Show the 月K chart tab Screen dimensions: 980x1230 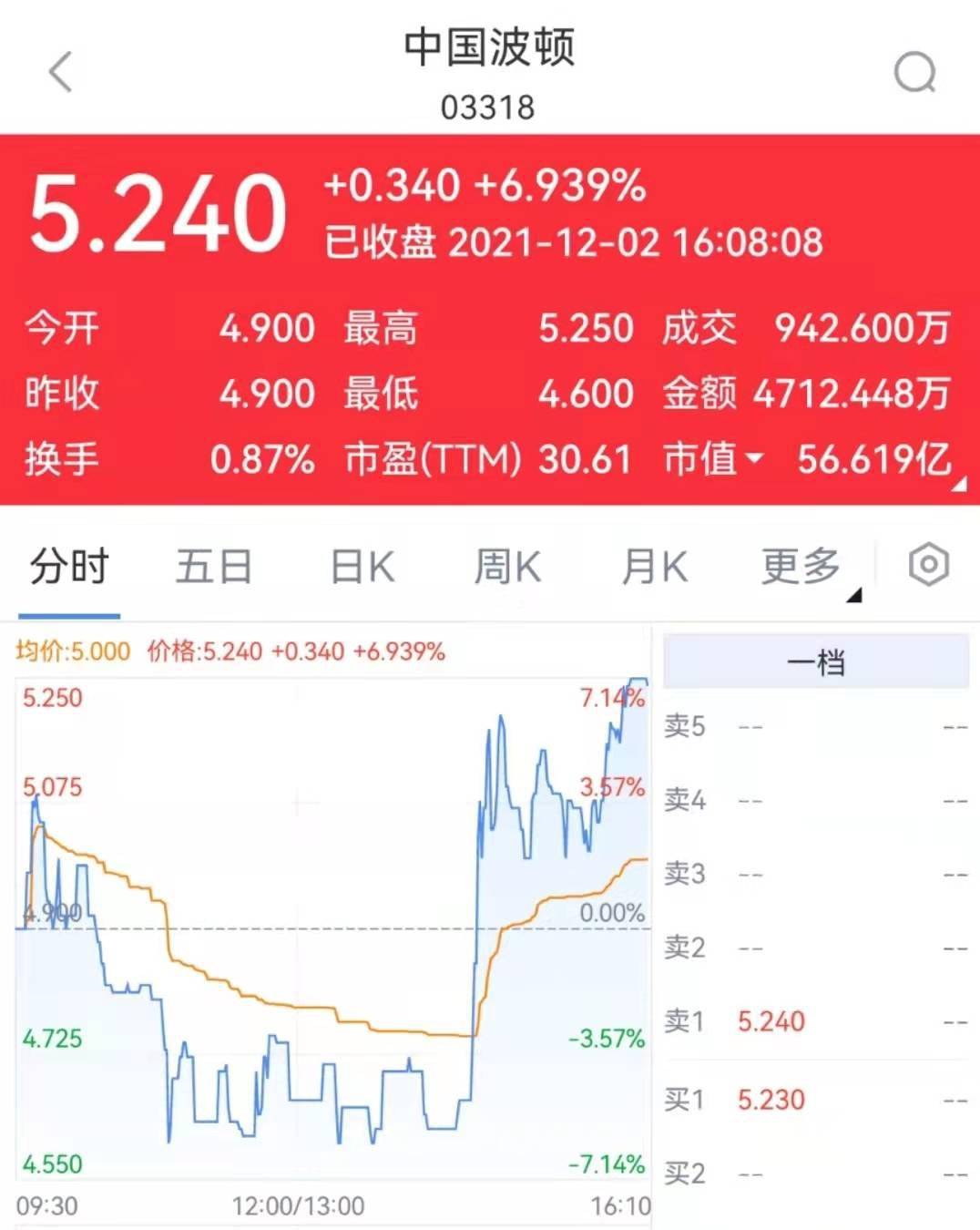[x=654, y=567]
